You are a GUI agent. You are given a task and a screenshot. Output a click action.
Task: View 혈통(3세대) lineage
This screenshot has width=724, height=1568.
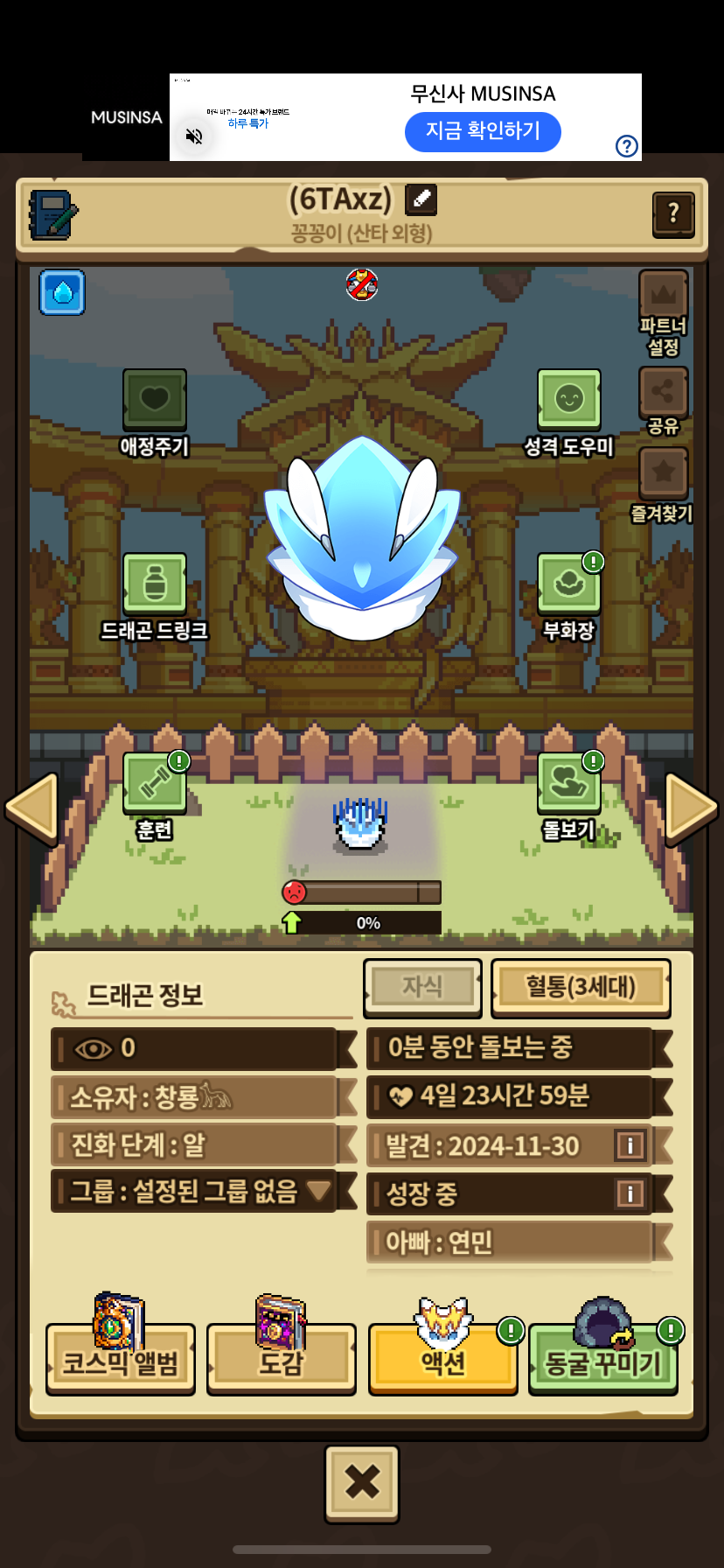(581, 987)
